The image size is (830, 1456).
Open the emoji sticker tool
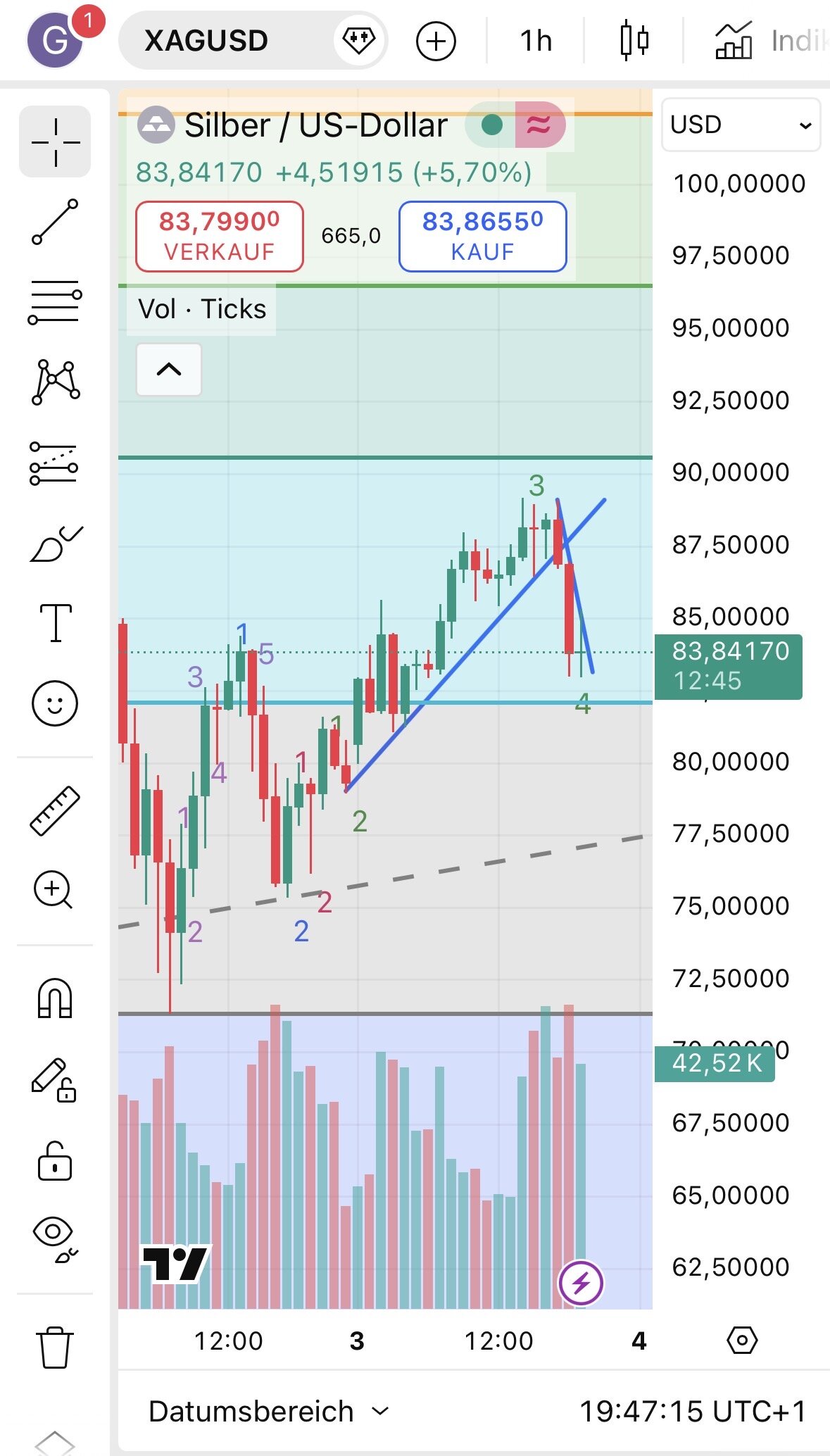tap(55, 703)
